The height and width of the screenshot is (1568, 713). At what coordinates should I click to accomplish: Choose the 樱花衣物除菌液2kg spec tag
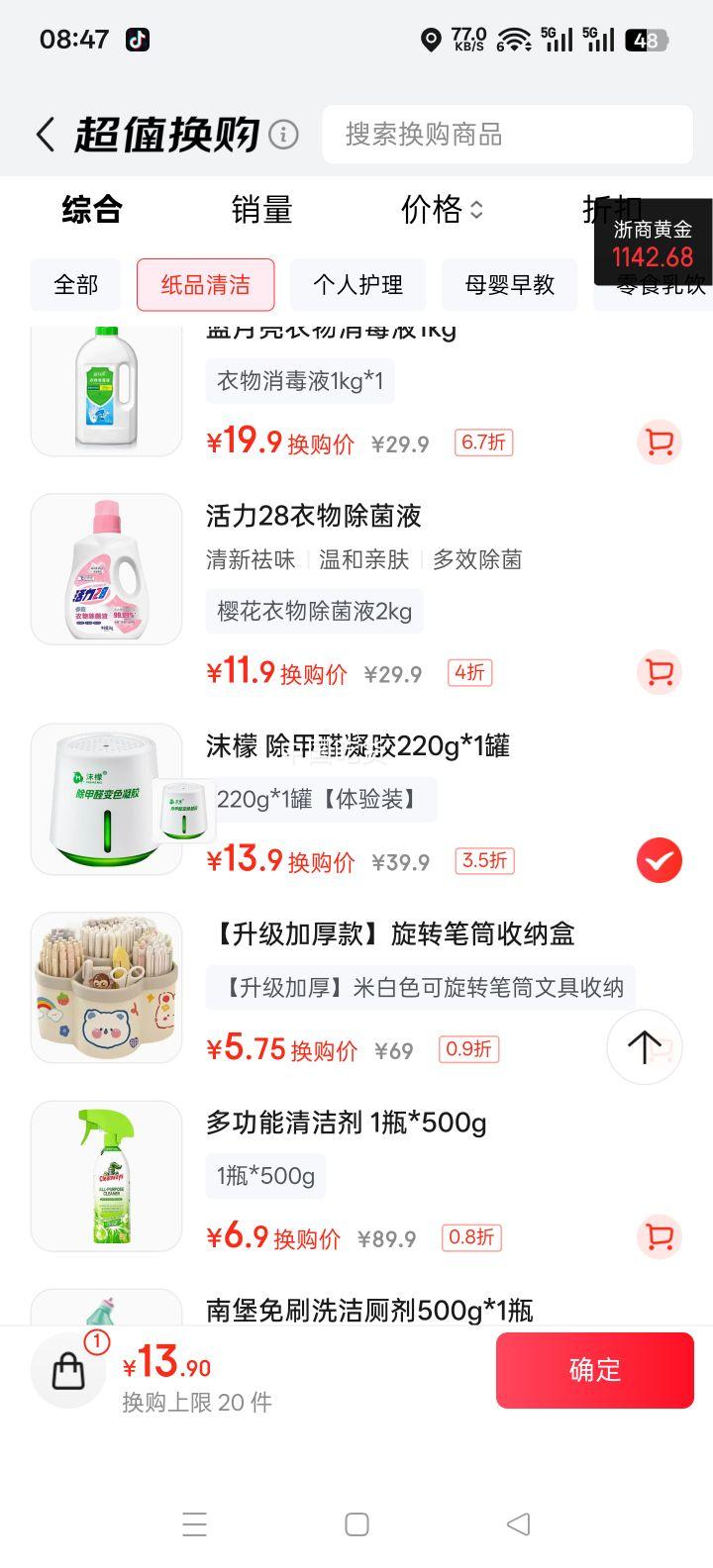click(x=314, y=612)
